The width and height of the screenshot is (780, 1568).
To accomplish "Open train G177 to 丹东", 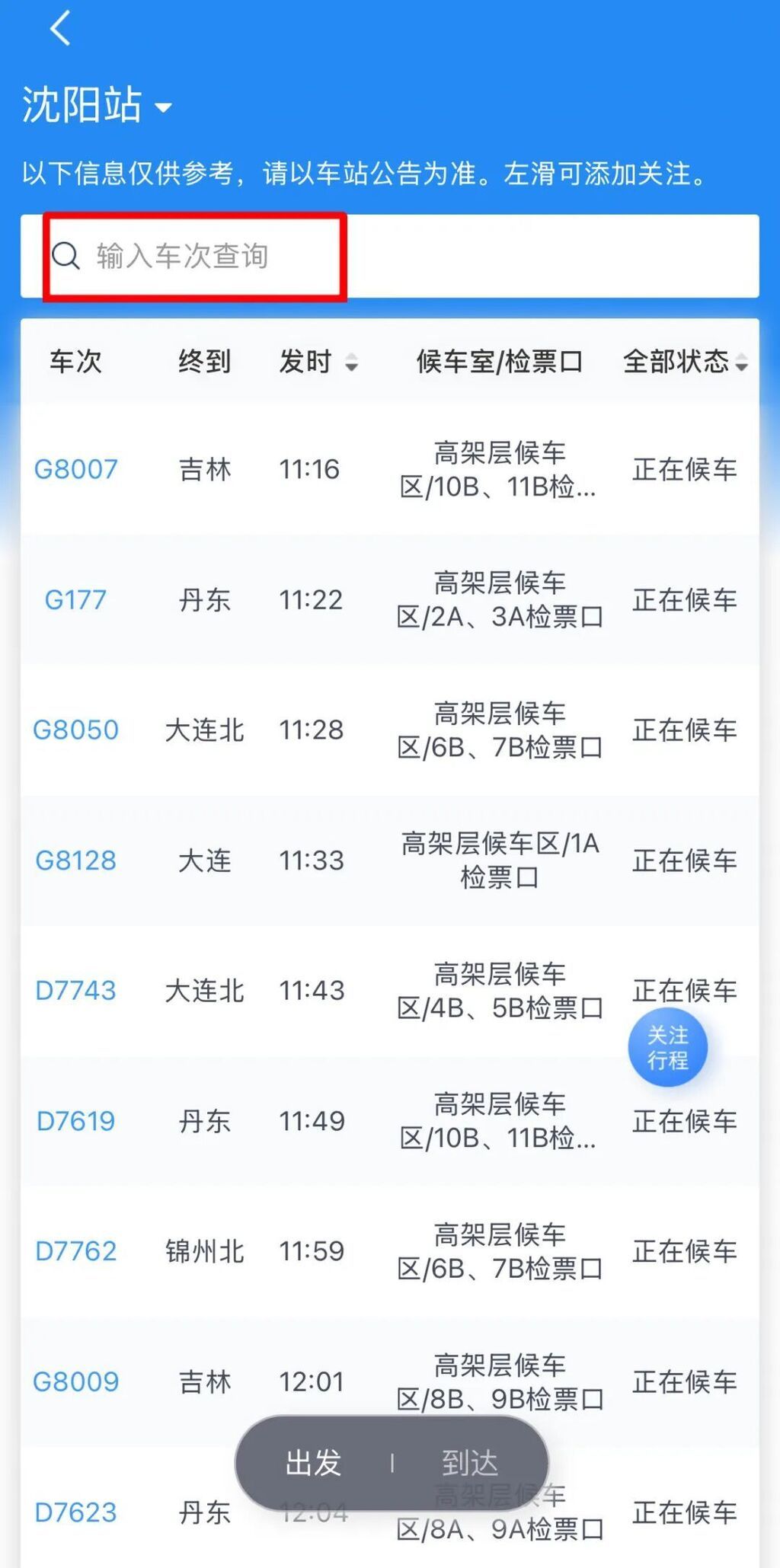I will click(389, 599).
